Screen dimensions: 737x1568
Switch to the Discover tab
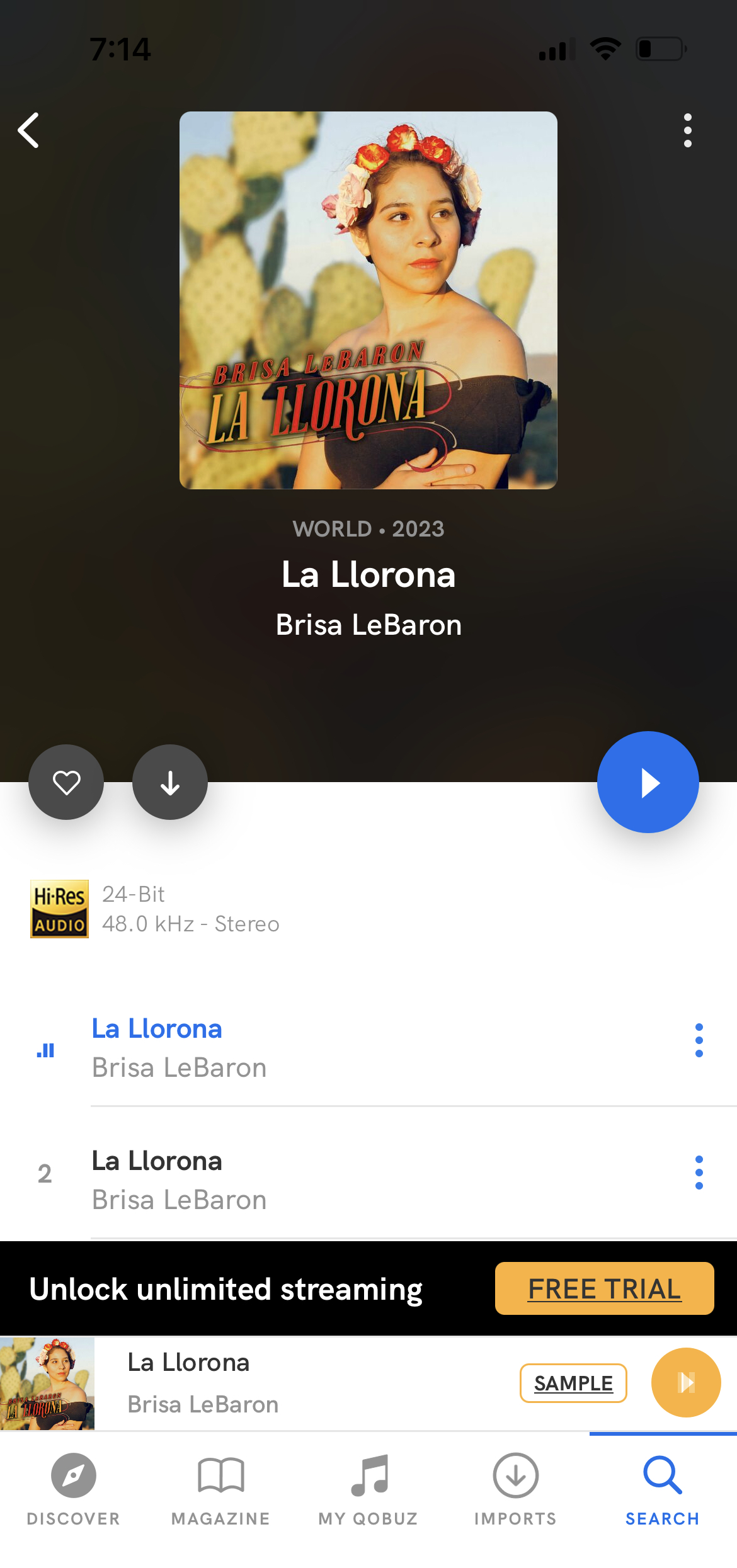pos(74,1489)
